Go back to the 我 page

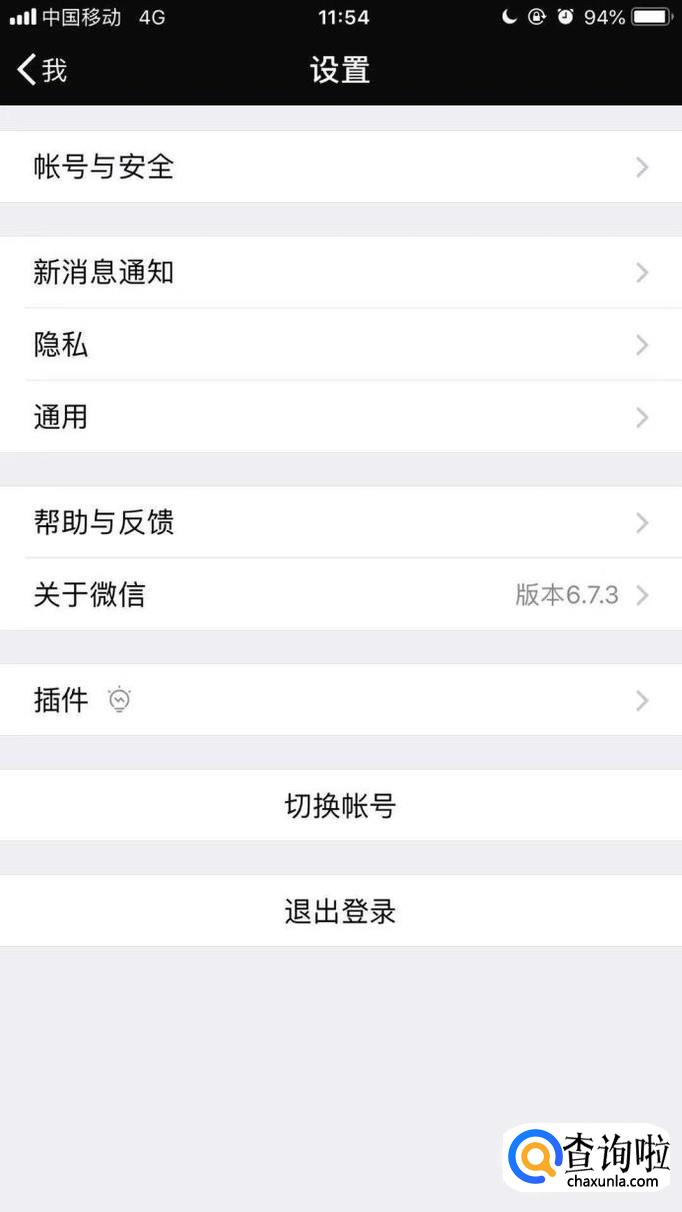[x=42, y=70]
